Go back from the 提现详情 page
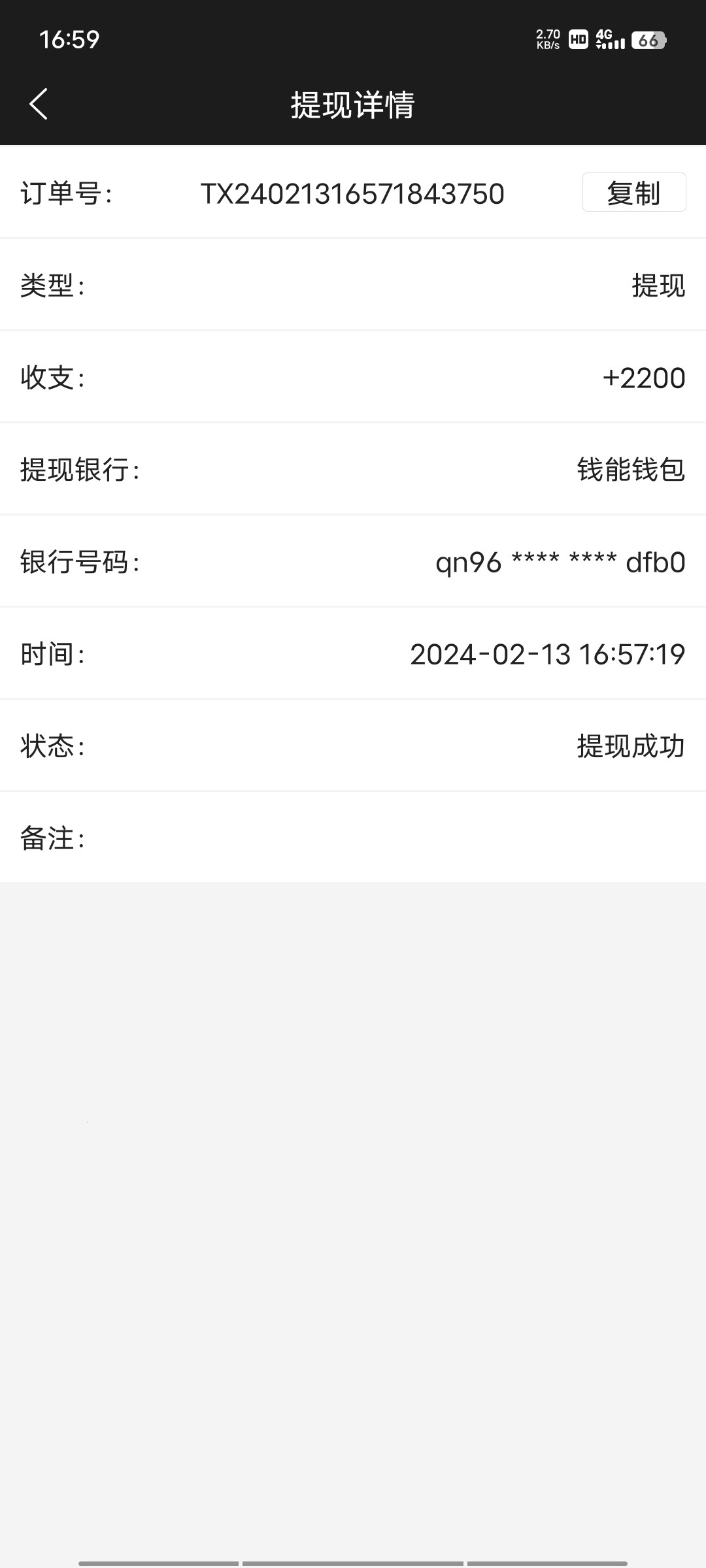 (39, 104)
